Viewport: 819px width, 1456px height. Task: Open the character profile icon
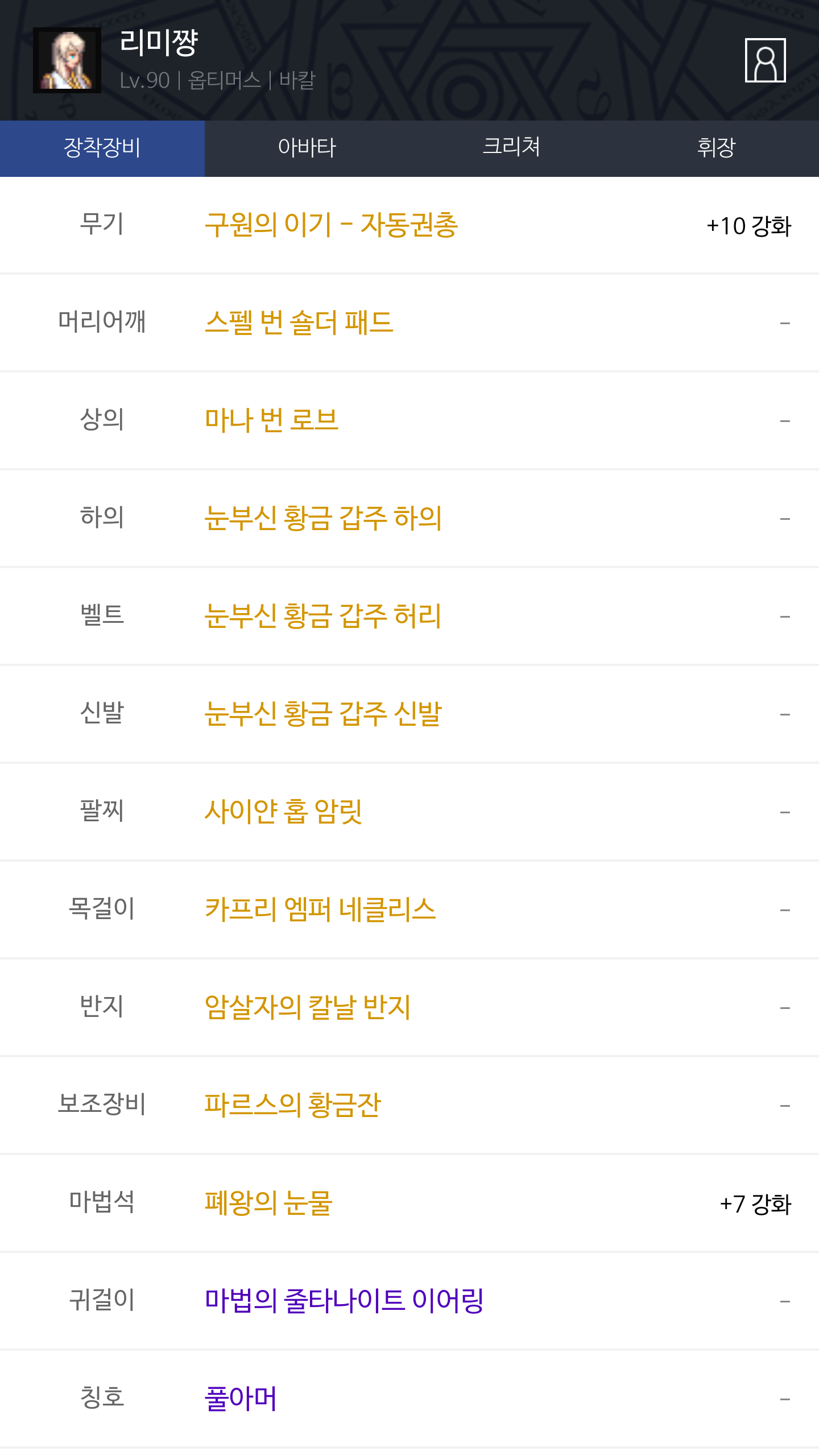pyautogui.click(x=765, y=60)
